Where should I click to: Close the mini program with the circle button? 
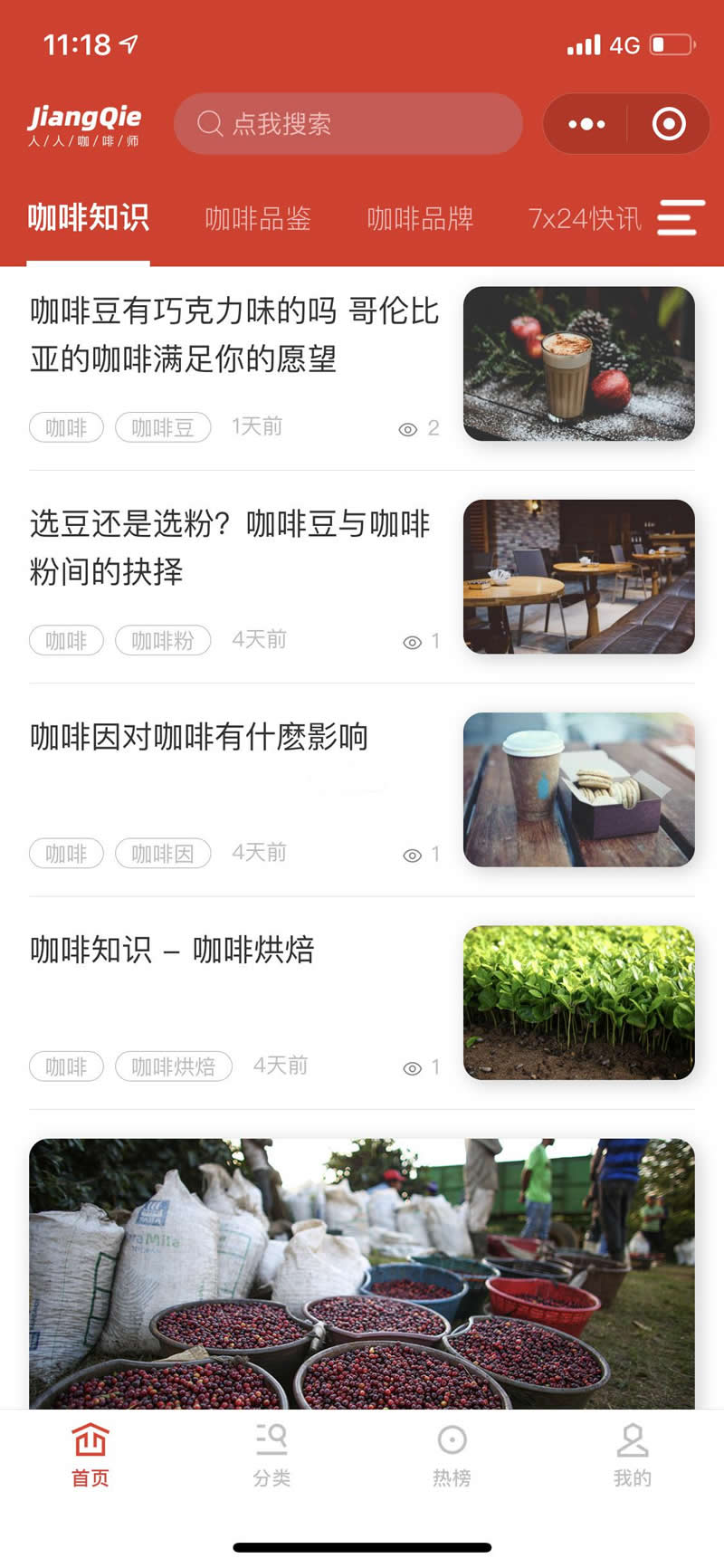669,124
